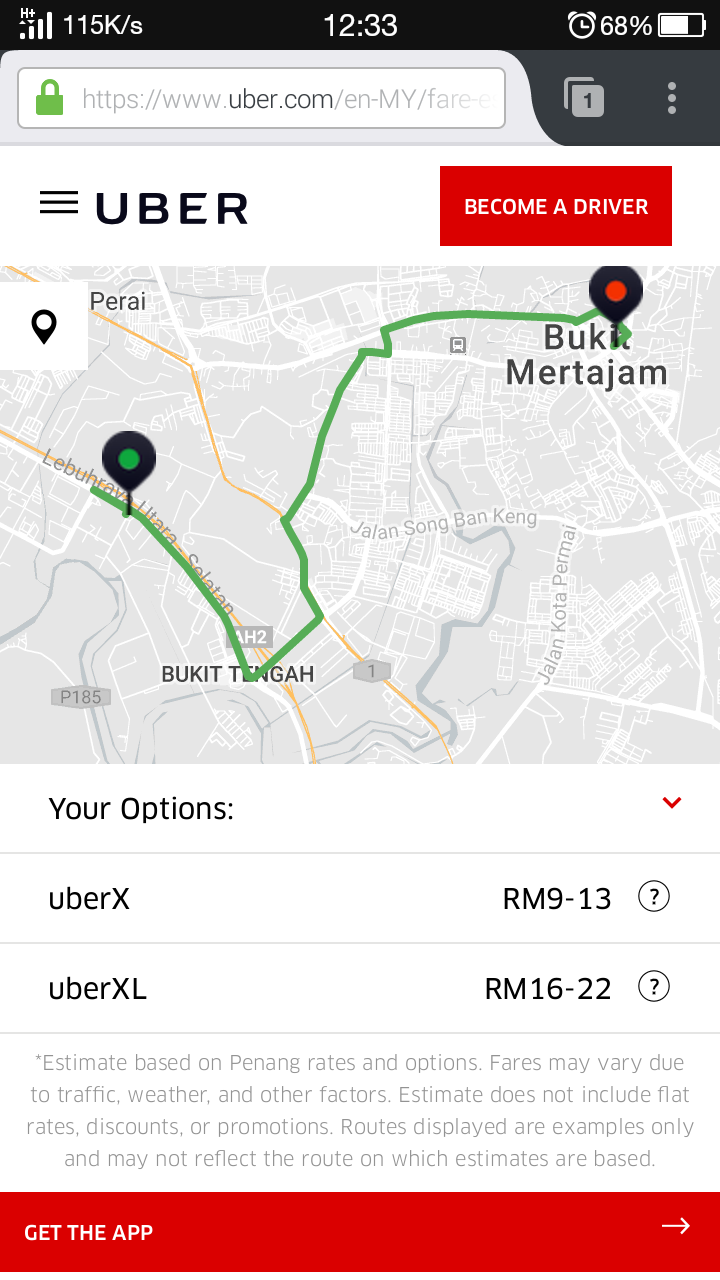This screenshot has width=720, height=1280.
Task: Open the browser overflow menu
Action: click(x=671, y=99)
